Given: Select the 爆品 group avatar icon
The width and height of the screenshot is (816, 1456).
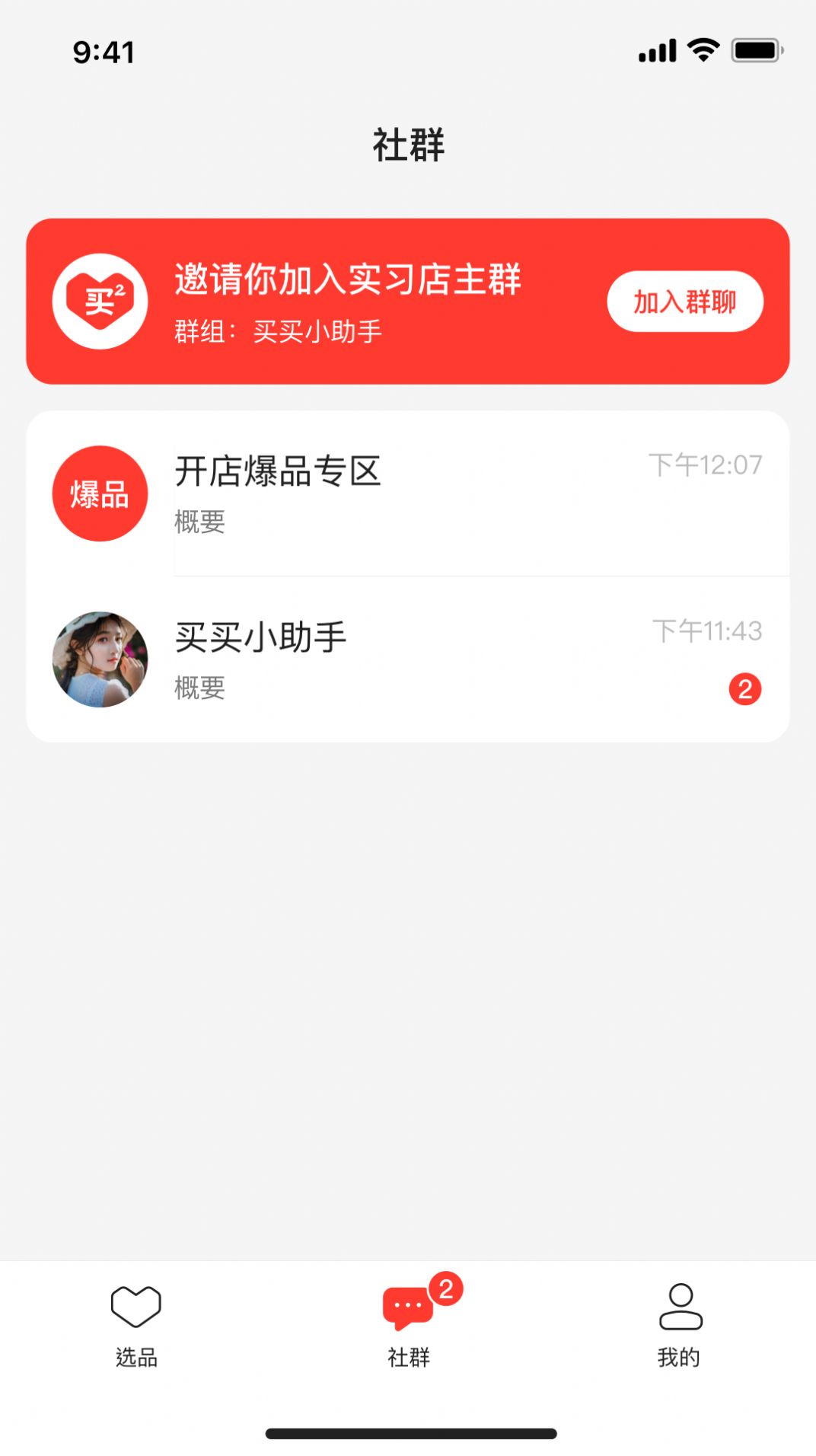Looking at the screenshot, I should tap(99, 493).
